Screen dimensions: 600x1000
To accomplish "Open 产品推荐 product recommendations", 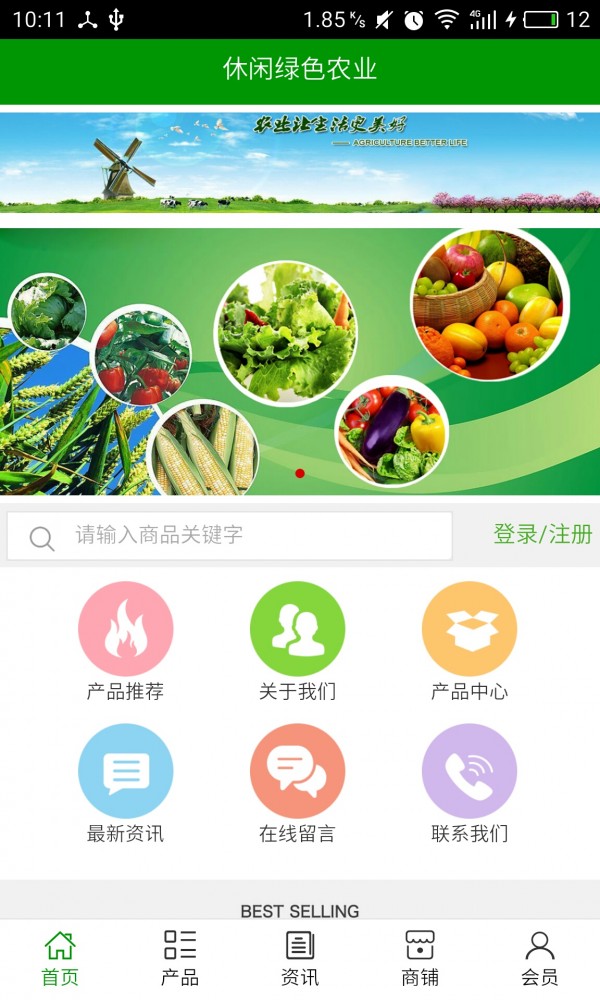I will point(125,642).
